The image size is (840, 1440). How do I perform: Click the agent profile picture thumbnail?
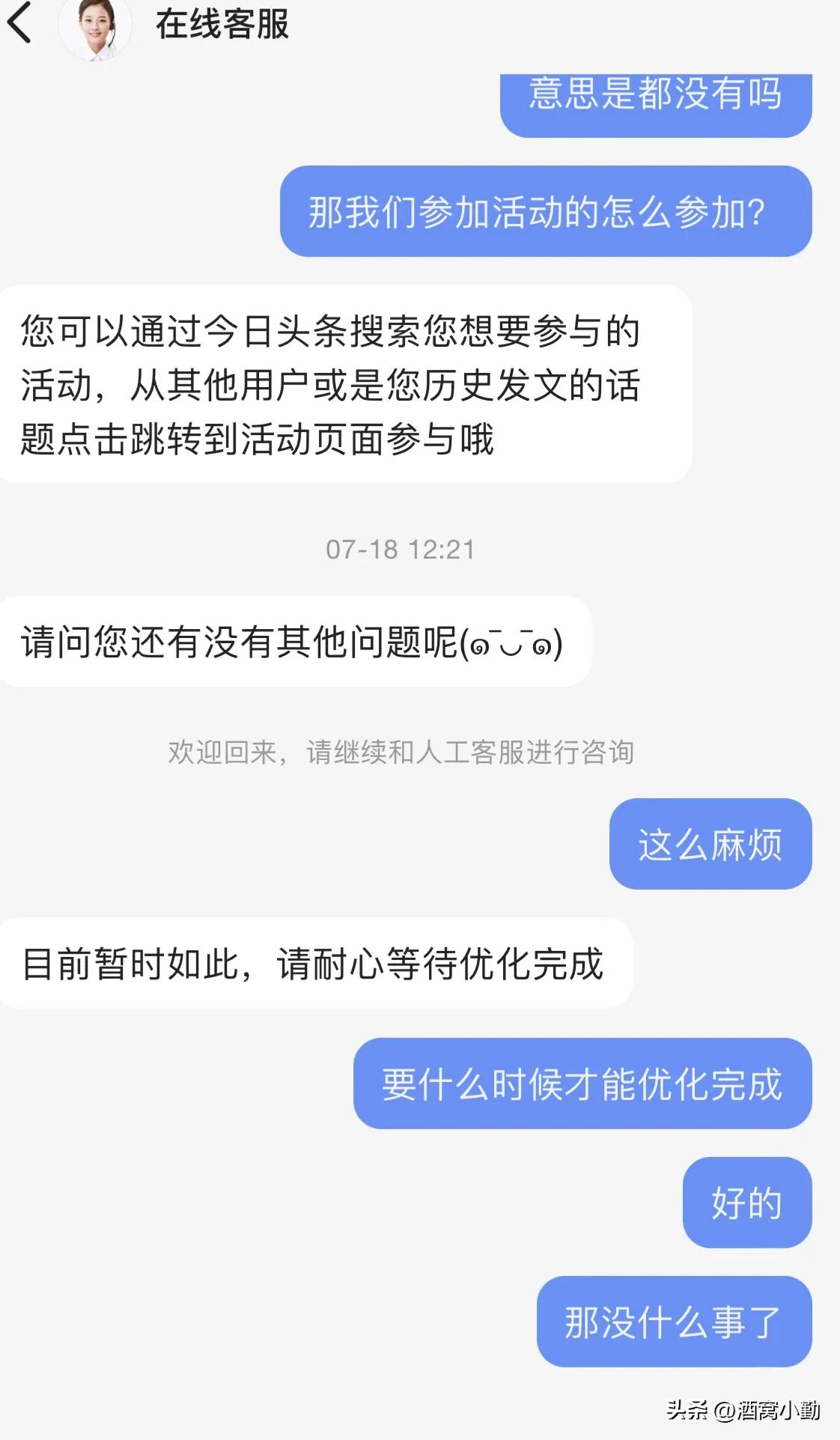[92, 26]
